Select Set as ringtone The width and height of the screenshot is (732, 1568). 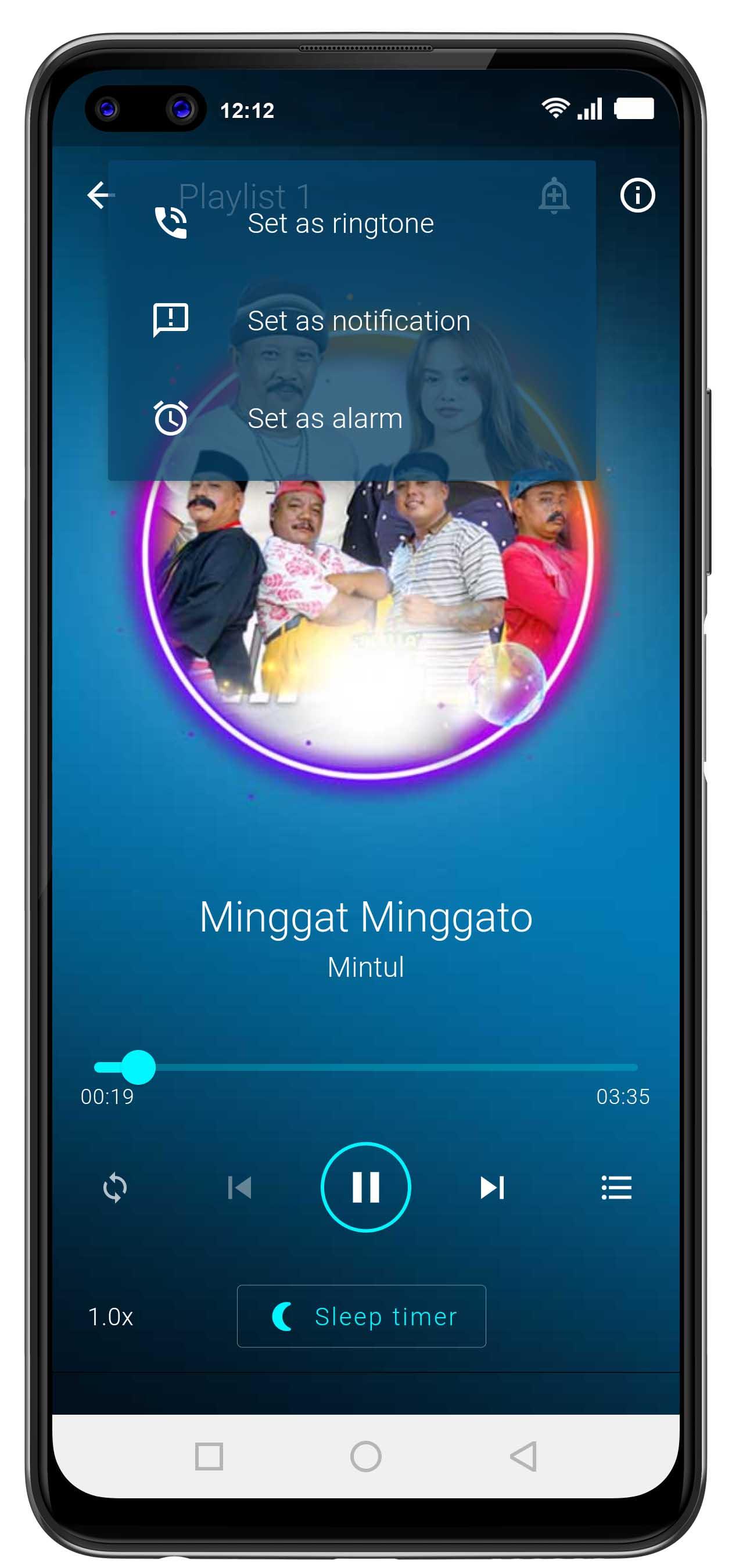(351, 224)
